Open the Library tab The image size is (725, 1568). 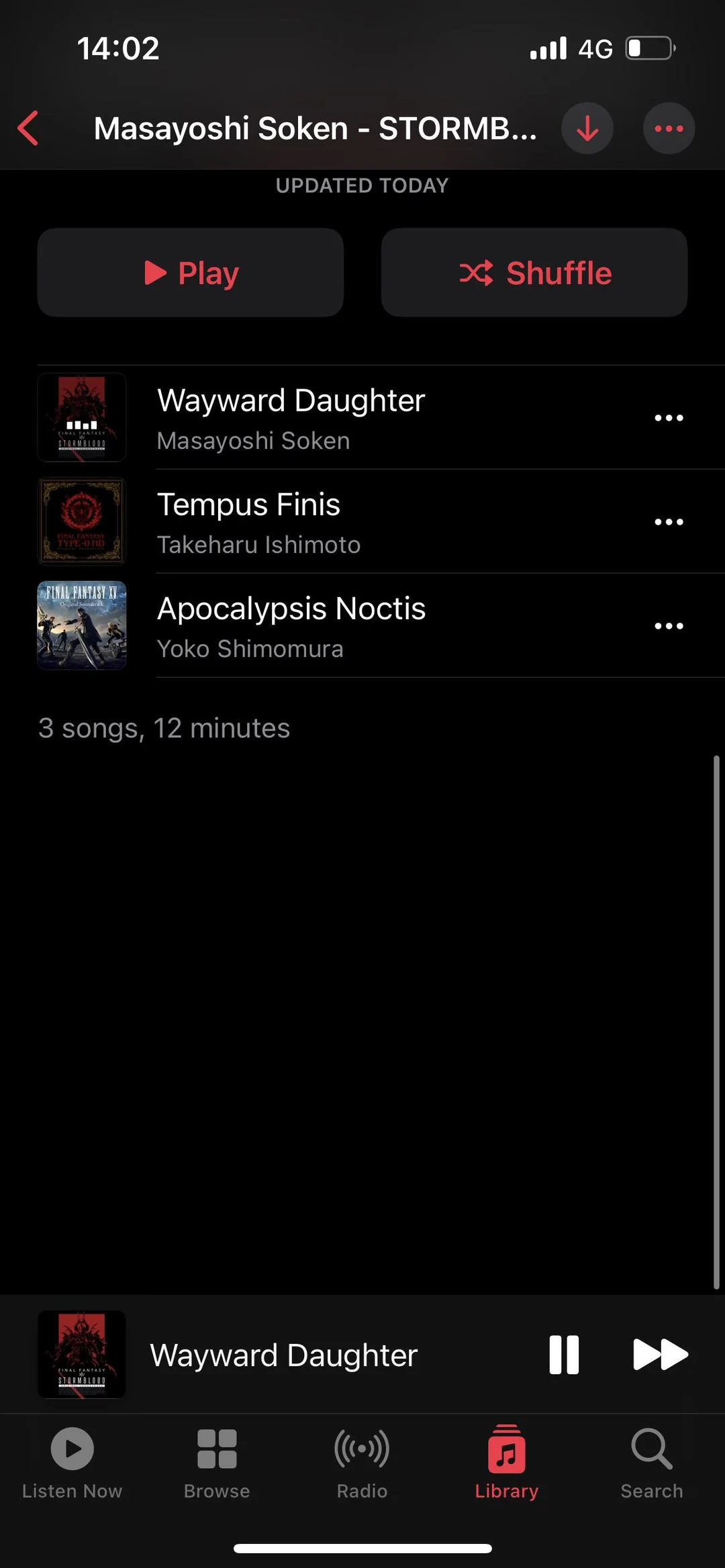click(x=507, y=1462)
